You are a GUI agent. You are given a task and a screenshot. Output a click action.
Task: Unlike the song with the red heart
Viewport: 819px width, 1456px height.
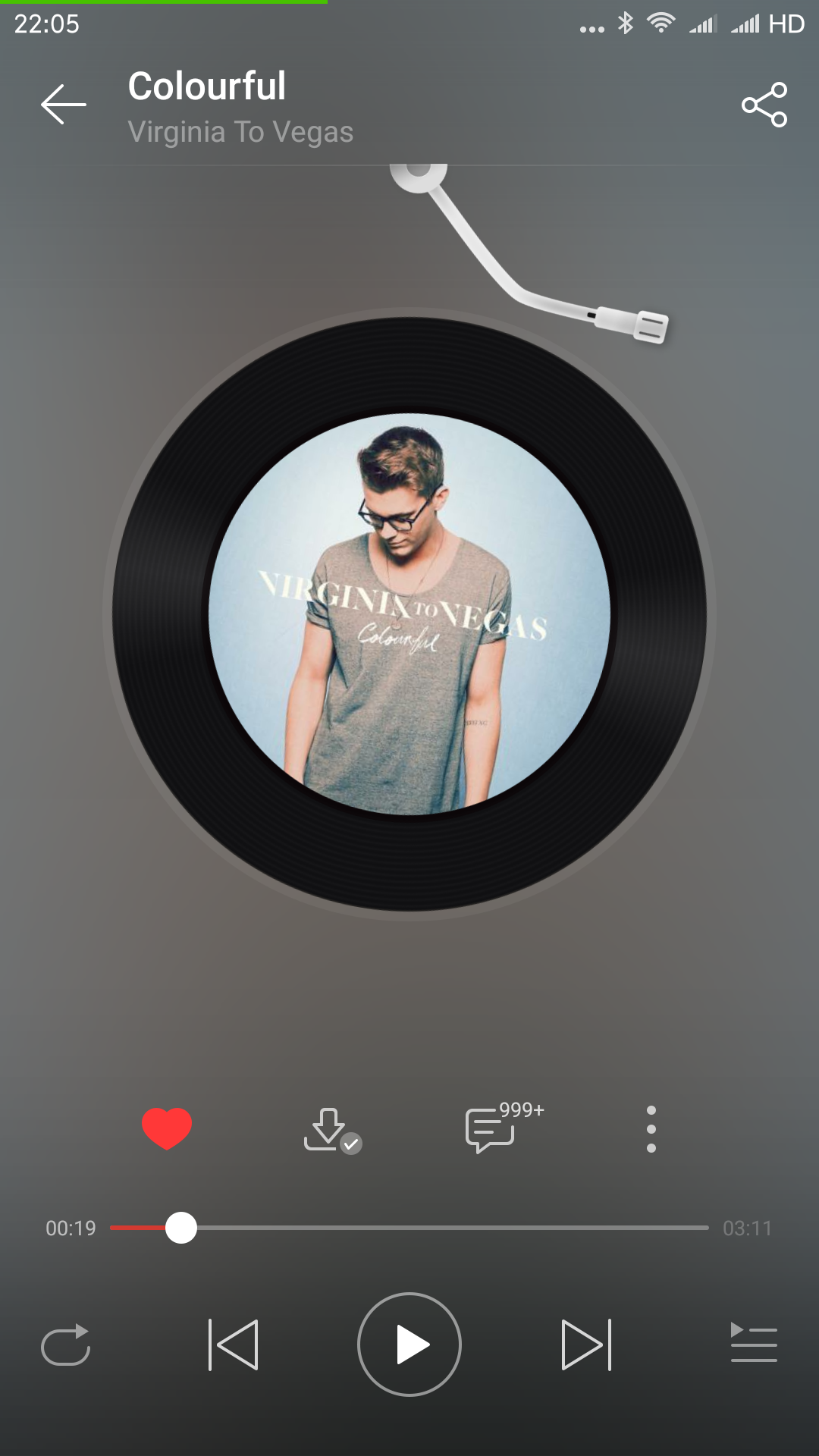[x=167, y=1128]
